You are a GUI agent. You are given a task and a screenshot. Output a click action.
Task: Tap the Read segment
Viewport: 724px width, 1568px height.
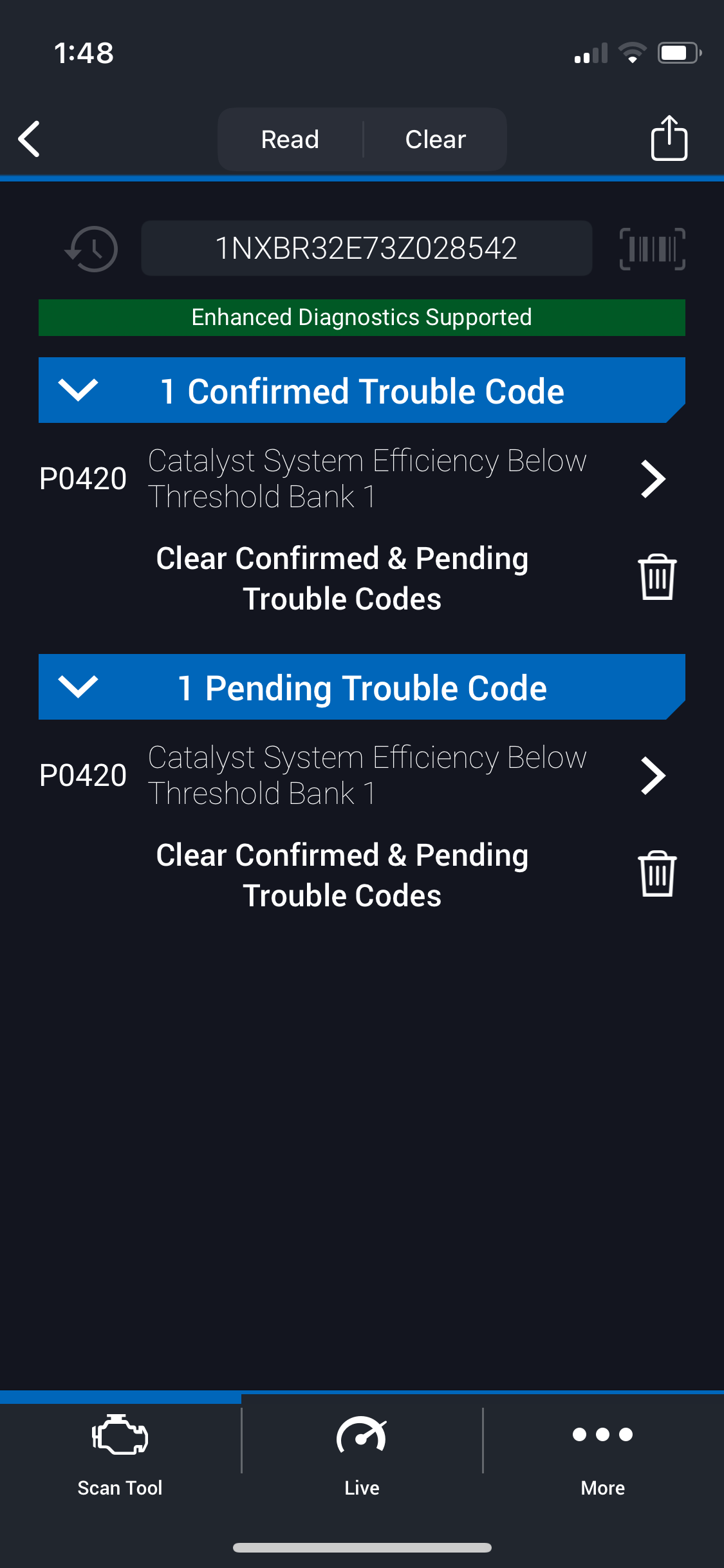pyautogui.click(x=290, y=139)
